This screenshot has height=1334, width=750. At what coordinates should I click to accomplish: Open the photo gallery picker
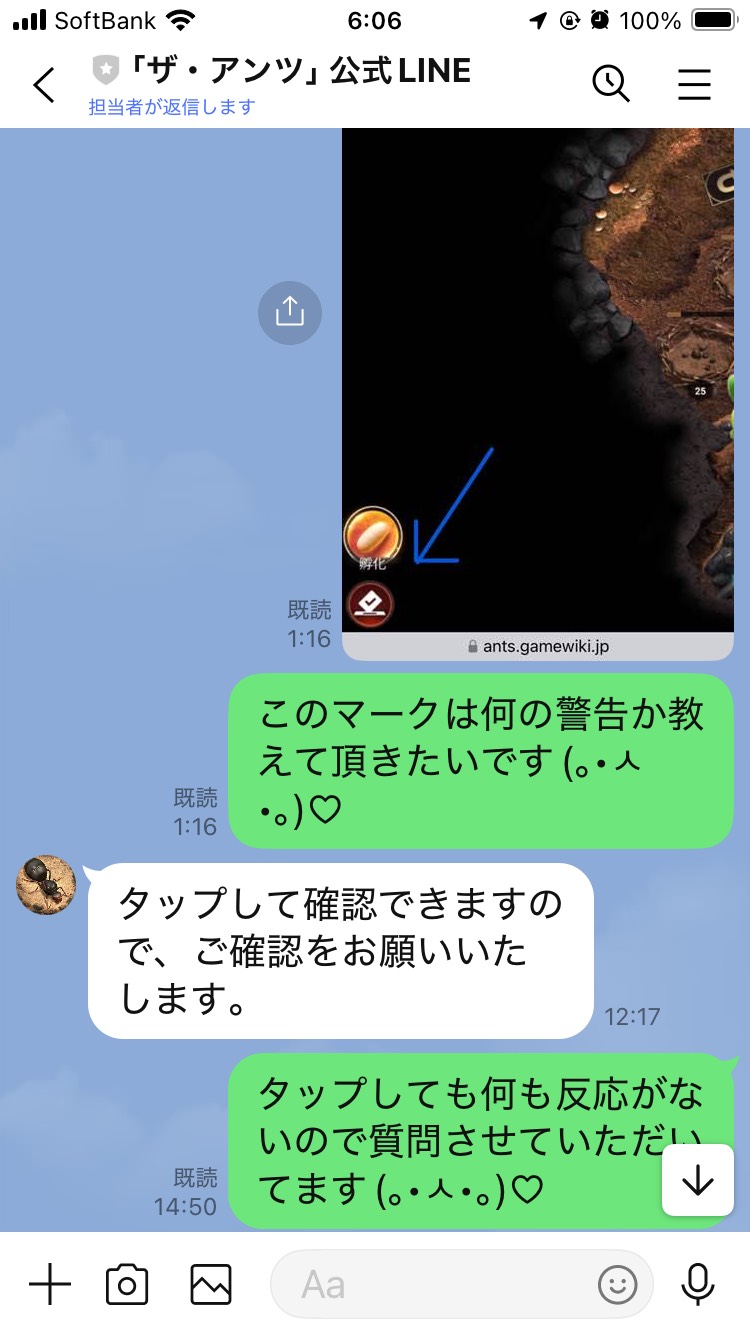pyautogui.click(x=211, y=1284)
